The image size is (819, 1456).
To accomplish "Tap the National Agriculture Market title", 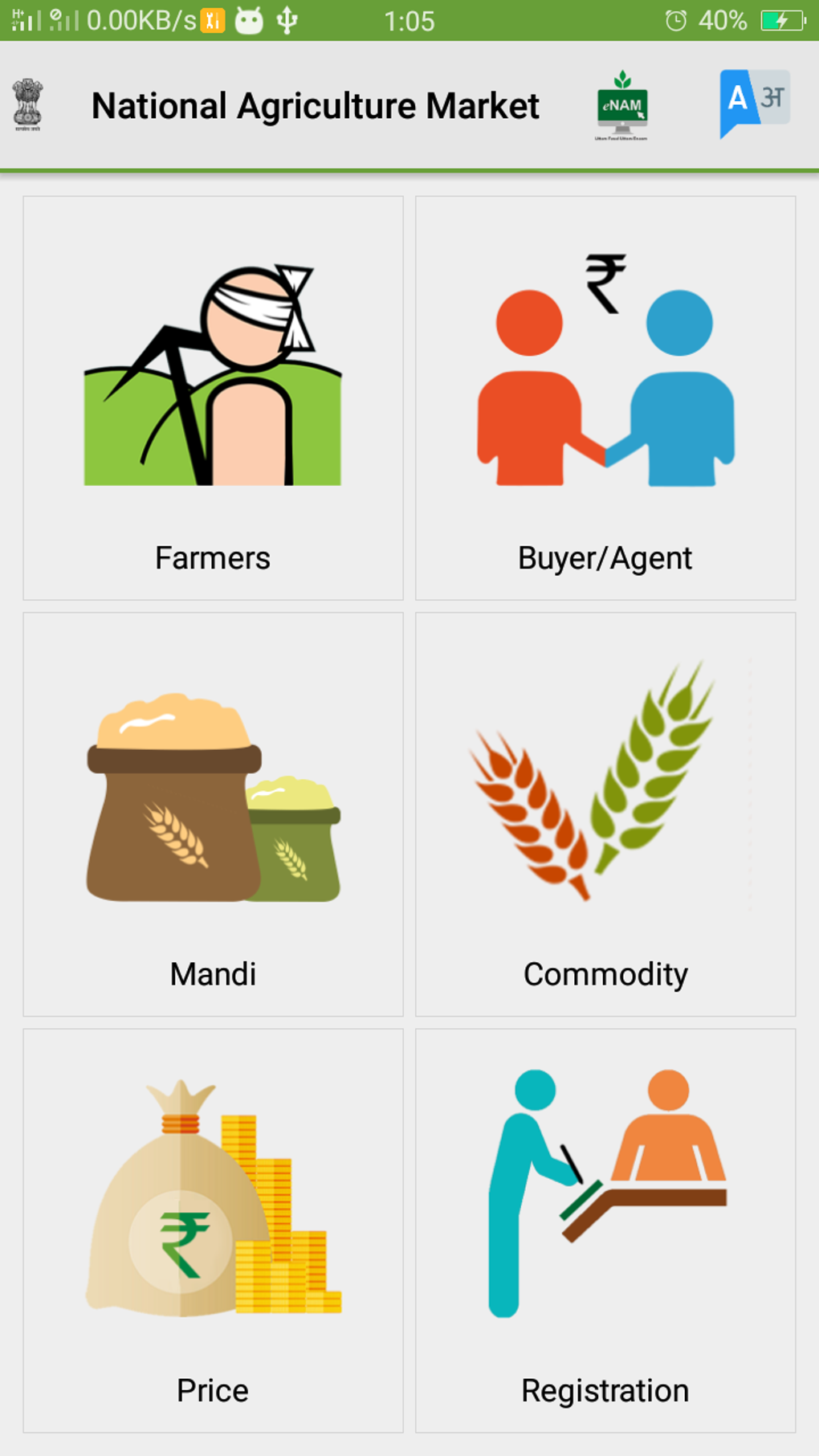I will (316, 104).
